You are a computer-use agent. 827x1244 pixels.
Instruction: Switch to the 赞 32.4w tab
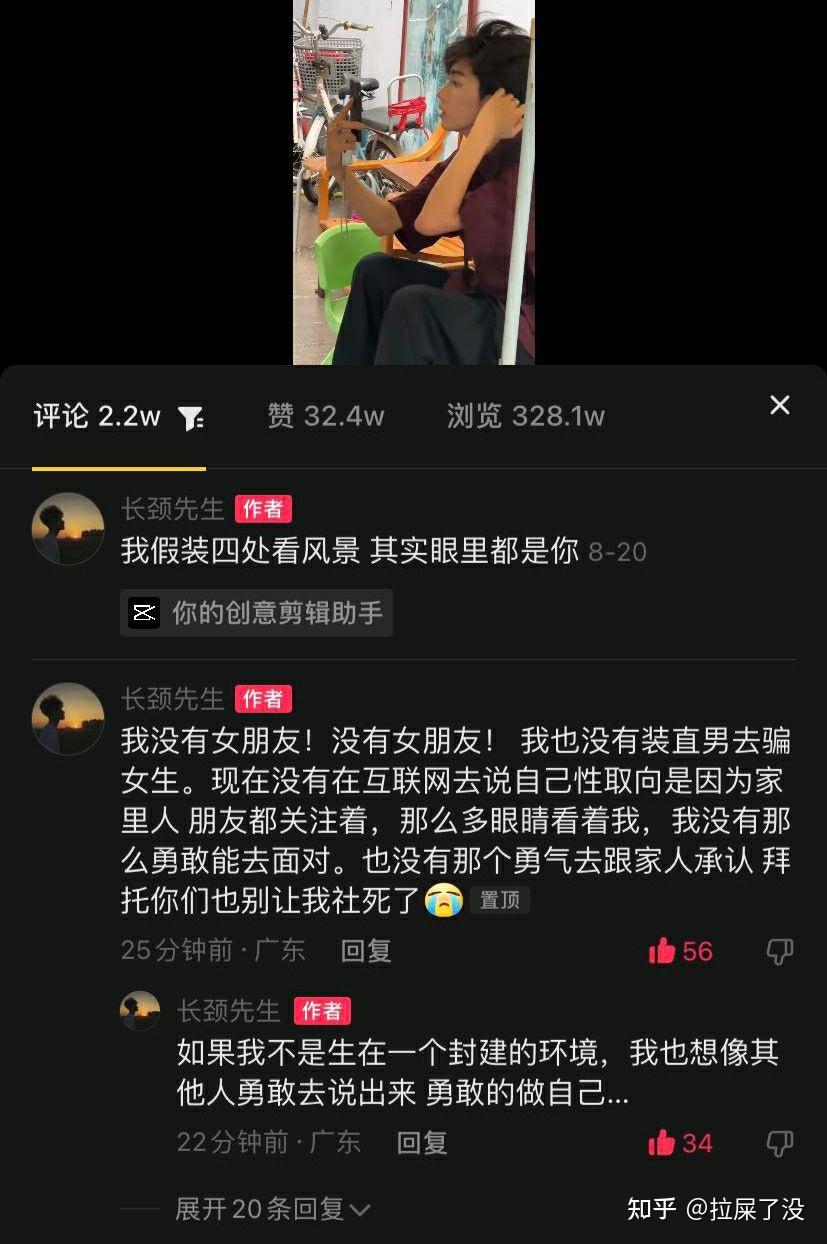pos(324,415)
